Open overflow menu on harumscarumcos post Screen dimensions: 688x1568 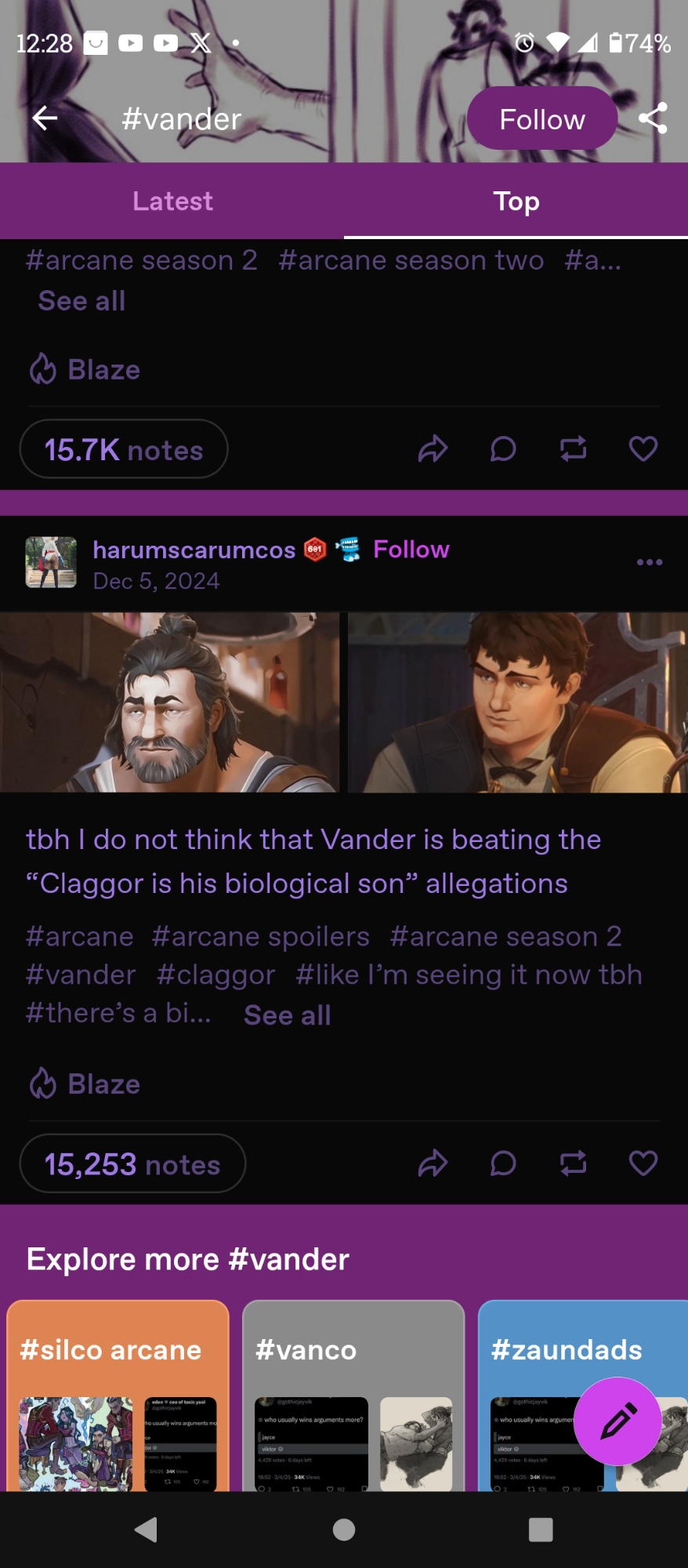click(x=649, y=562)
